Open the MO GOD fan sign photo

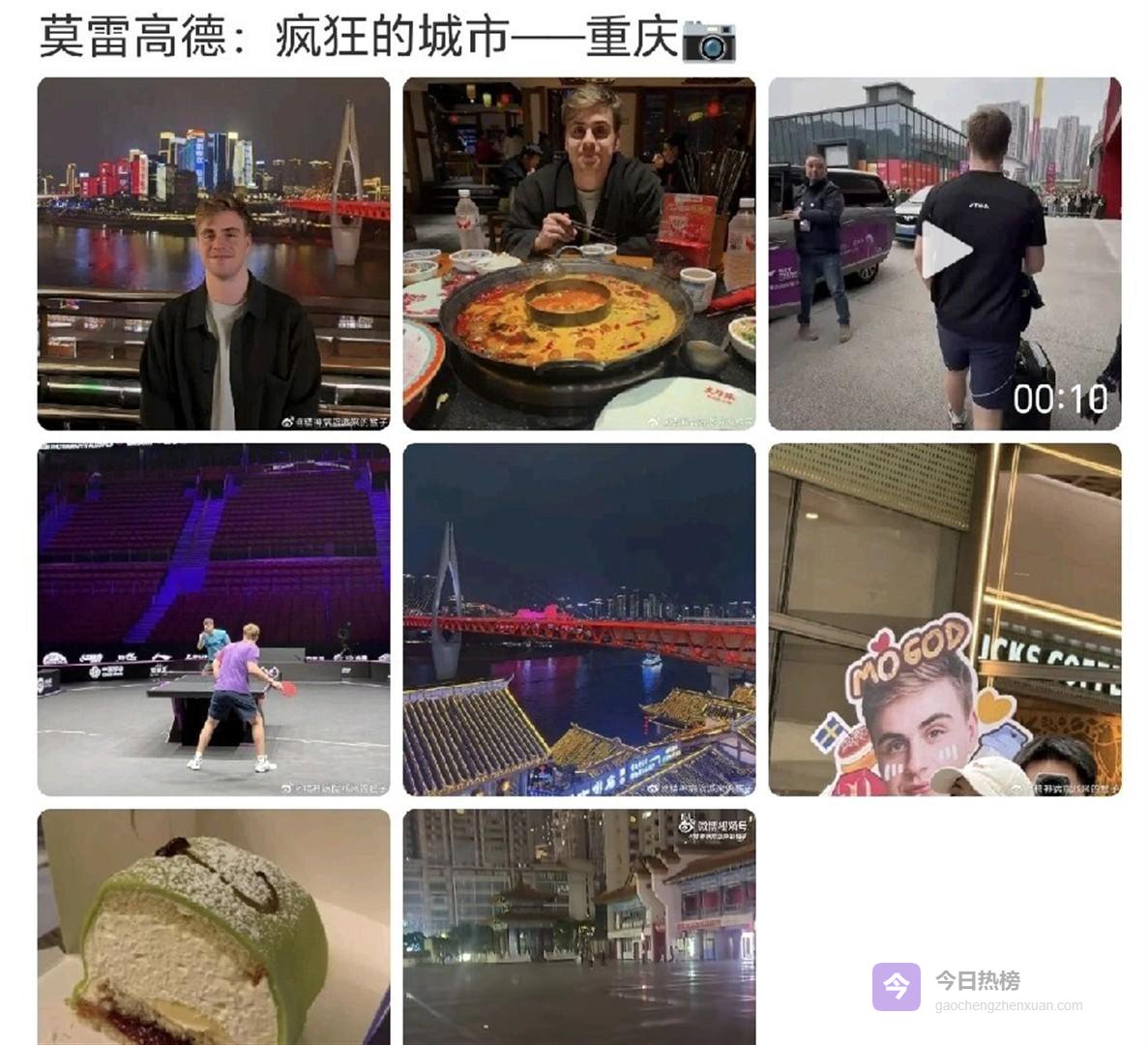tap(945, 619)
